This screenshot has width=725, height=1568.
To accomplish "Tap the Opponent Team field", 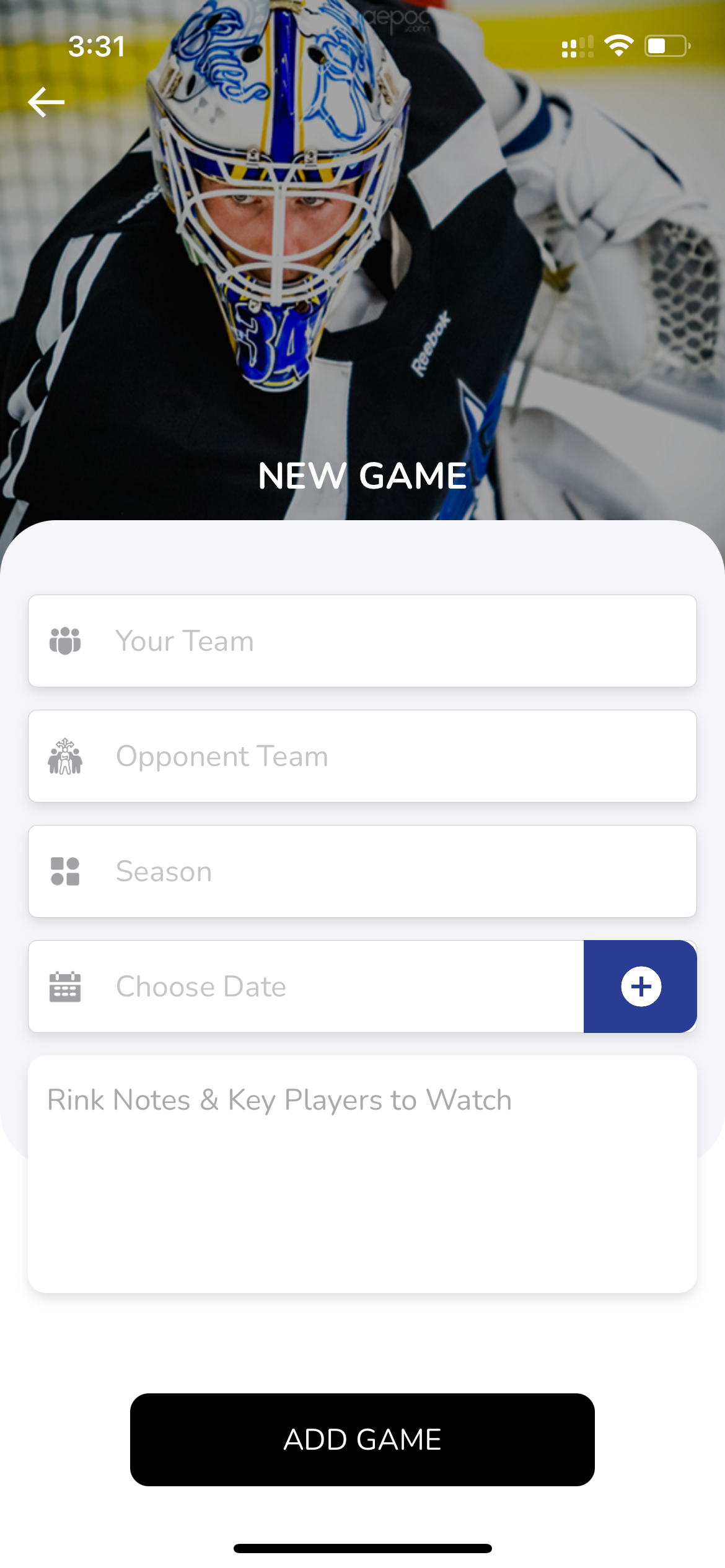I will tap(362, 756).
